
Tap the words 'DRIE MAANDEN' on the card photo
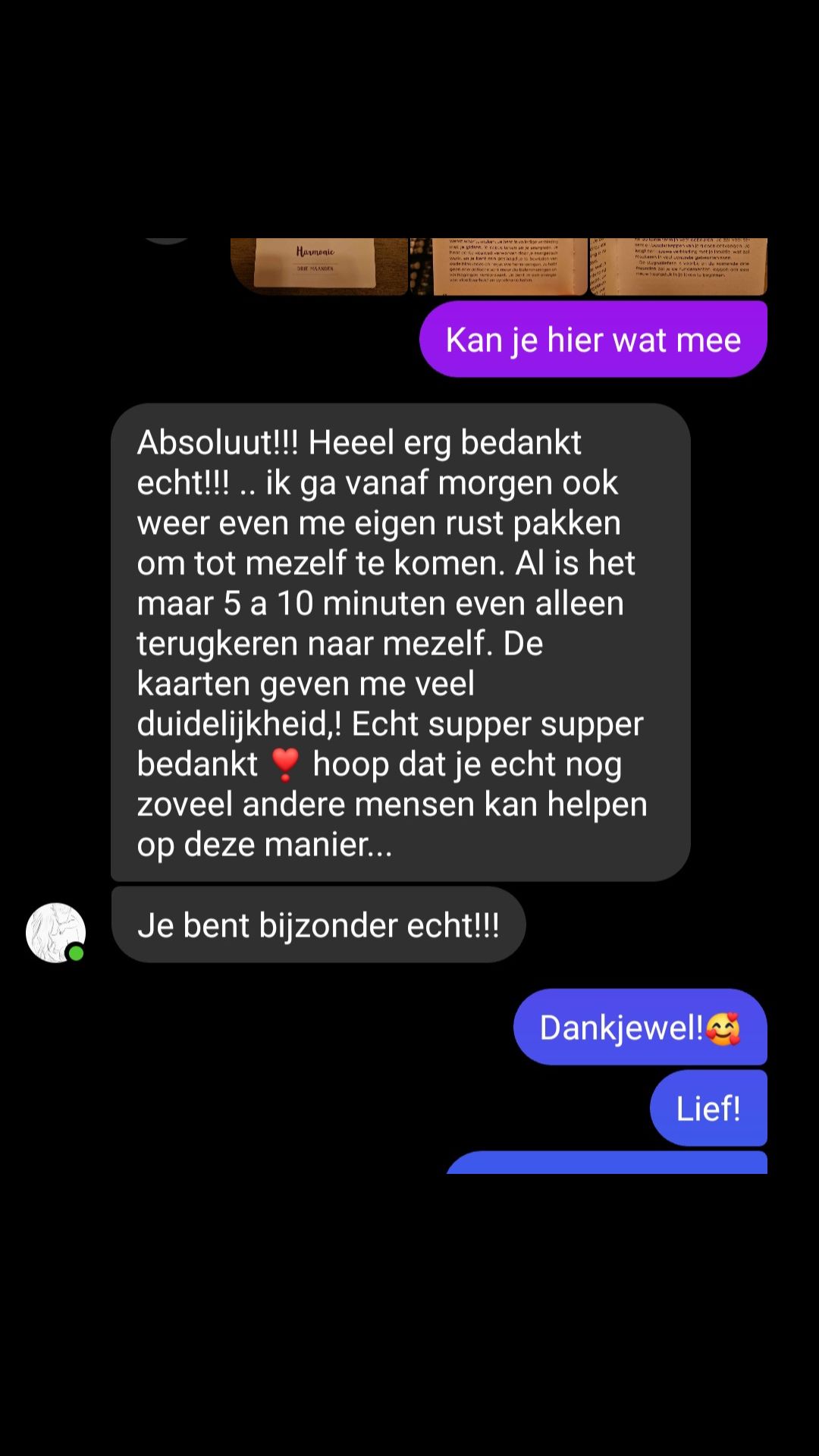pos(316,267)
